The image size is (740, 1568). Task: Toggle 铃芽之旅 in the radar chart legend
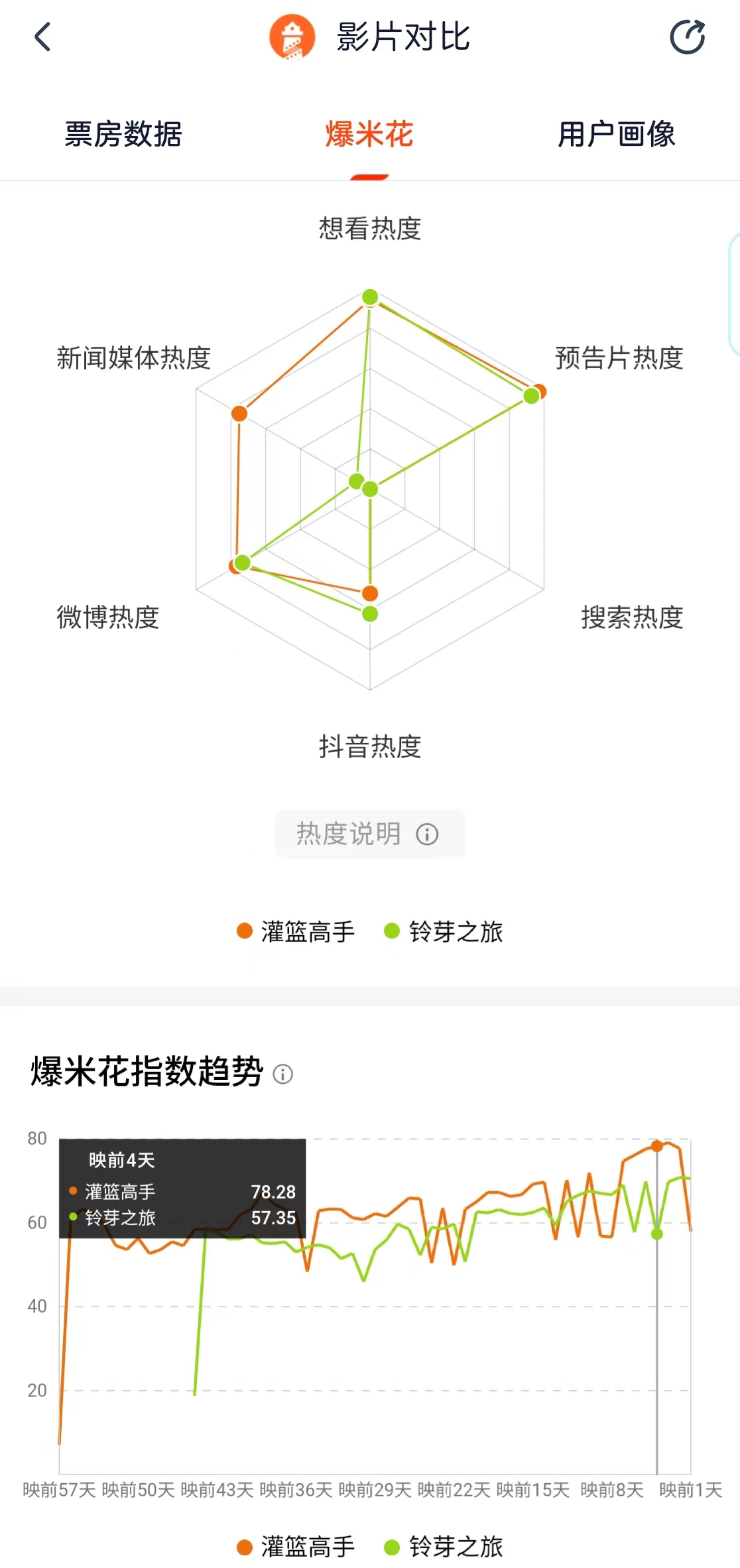point(444,931)
